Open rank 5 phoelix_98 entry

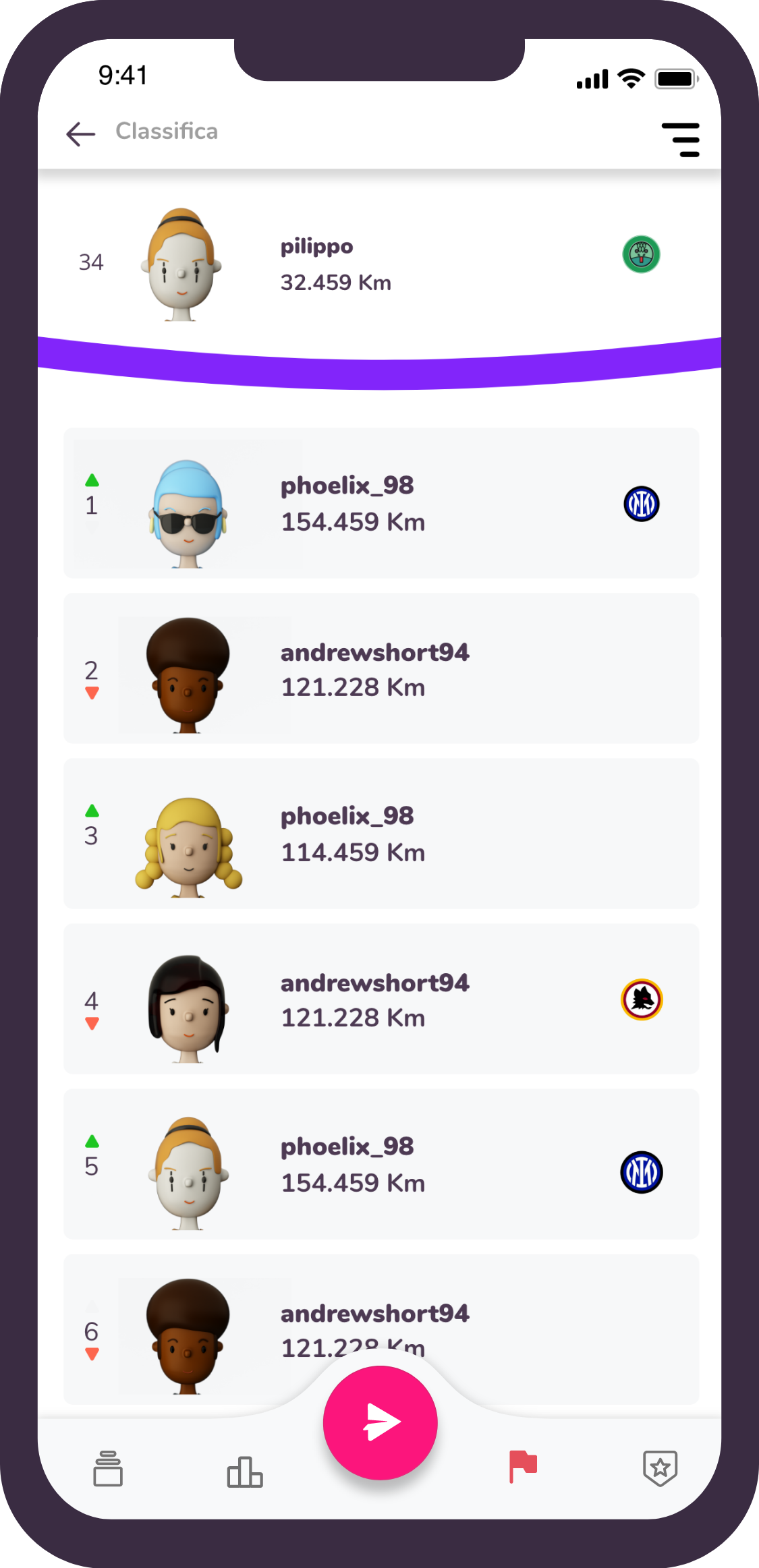click(x=381, y=1165)
